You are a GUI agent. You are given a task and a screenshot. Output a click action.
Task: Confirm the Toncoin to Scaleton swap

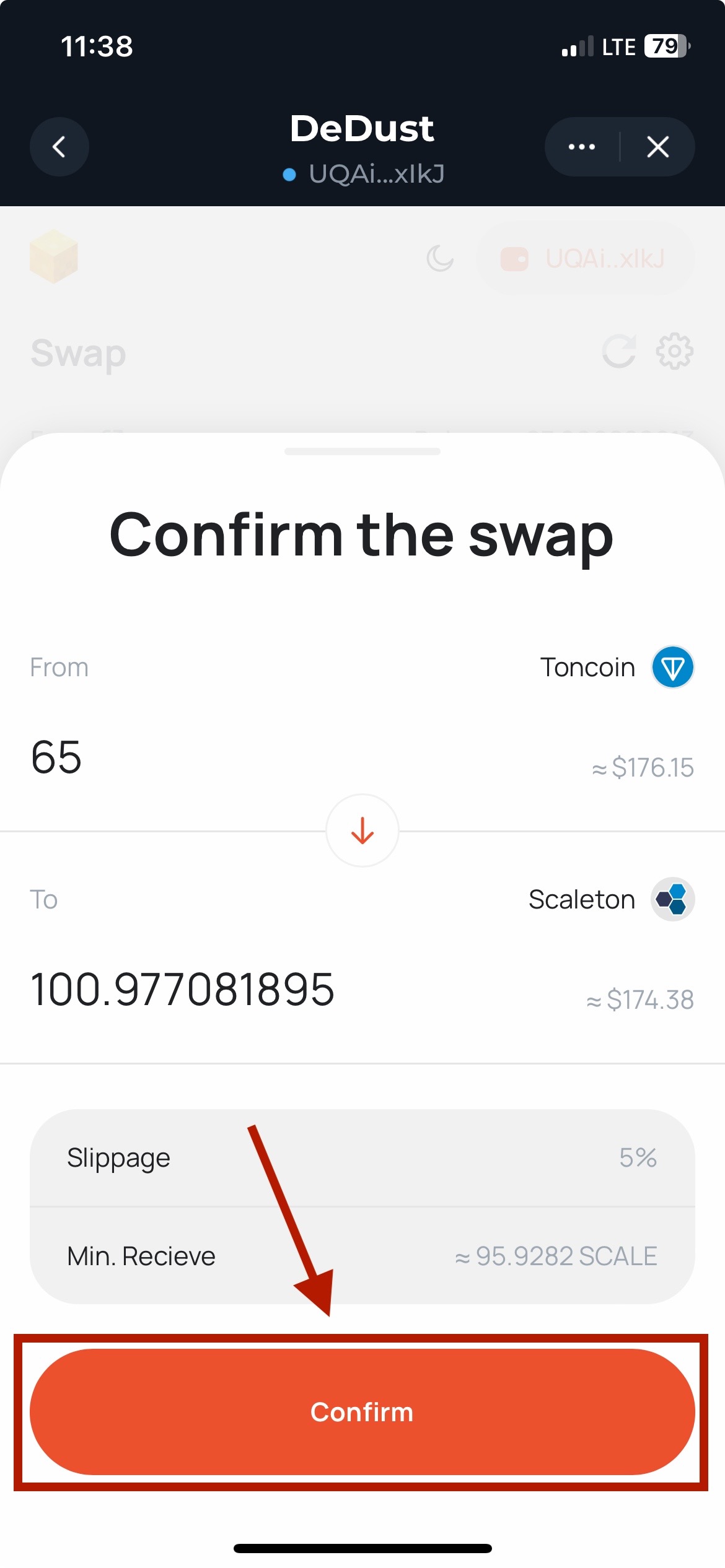[x=362, y=1412]
